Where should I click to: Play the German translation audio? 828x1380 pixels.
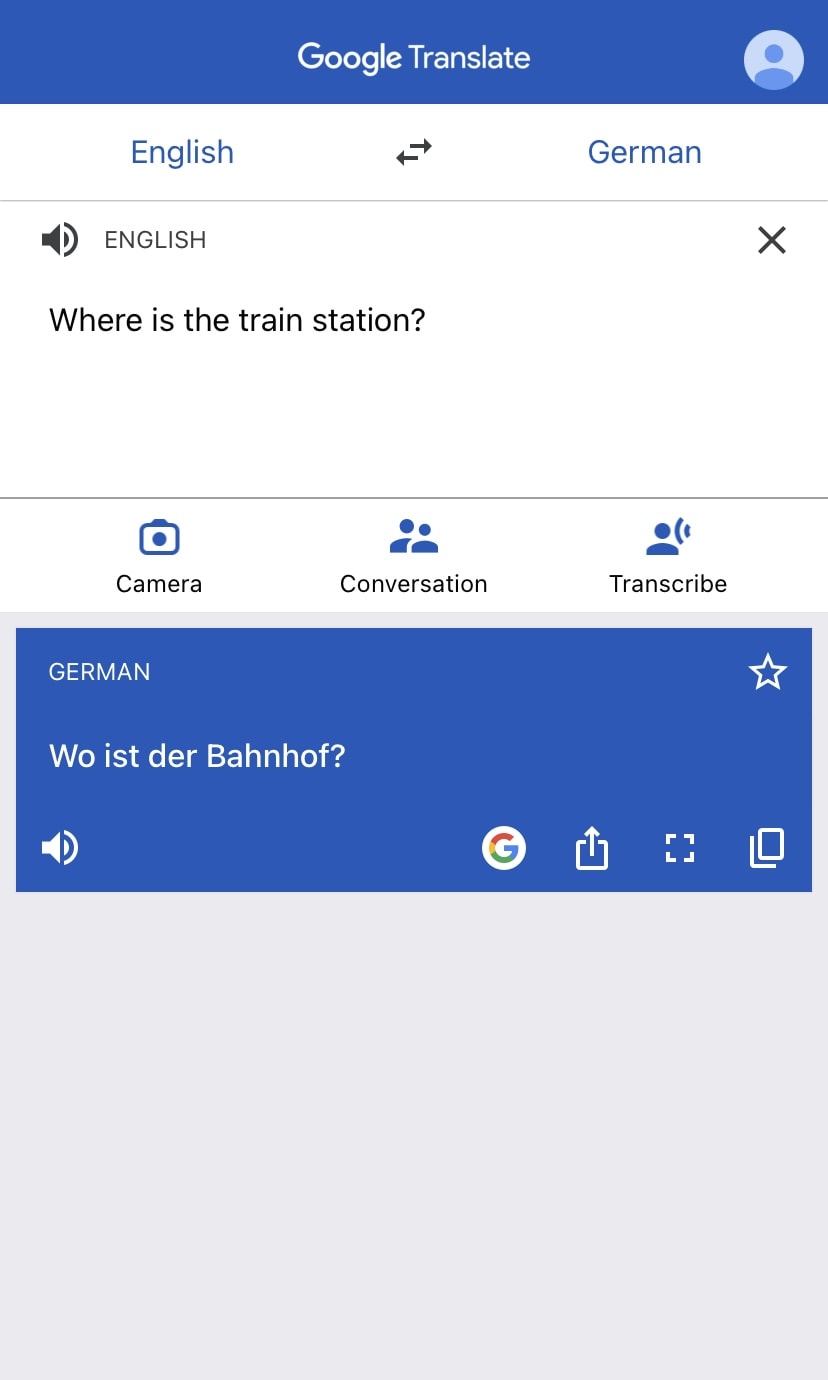click(x=60, y=847)
